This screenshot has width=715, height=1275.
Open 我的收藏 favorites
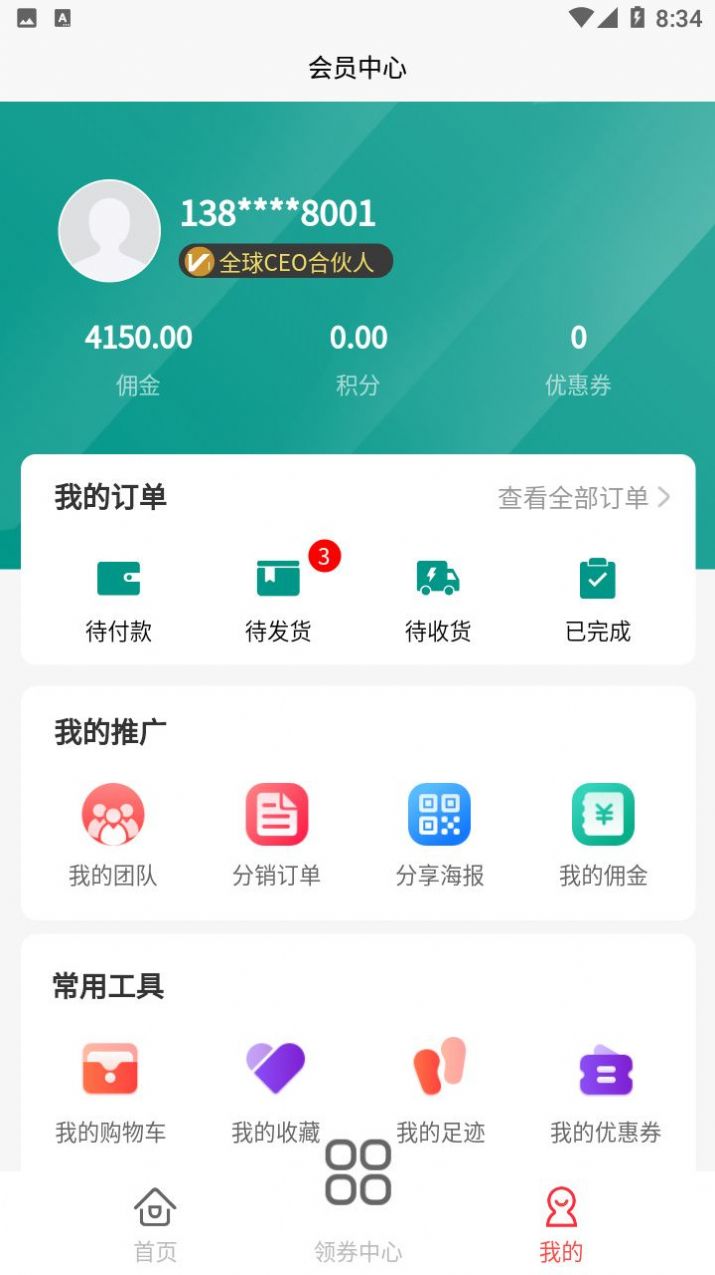pos(275,1090)
